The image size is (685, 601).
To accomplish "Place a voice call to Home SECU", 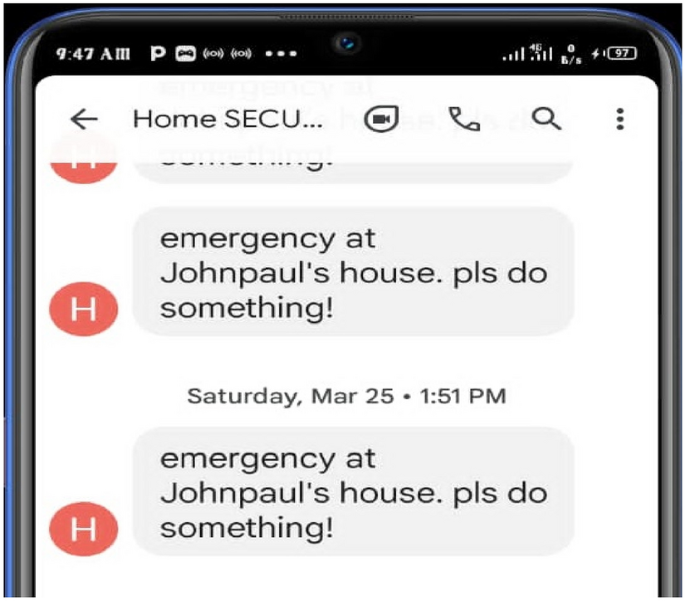I will tap(464, 119).
